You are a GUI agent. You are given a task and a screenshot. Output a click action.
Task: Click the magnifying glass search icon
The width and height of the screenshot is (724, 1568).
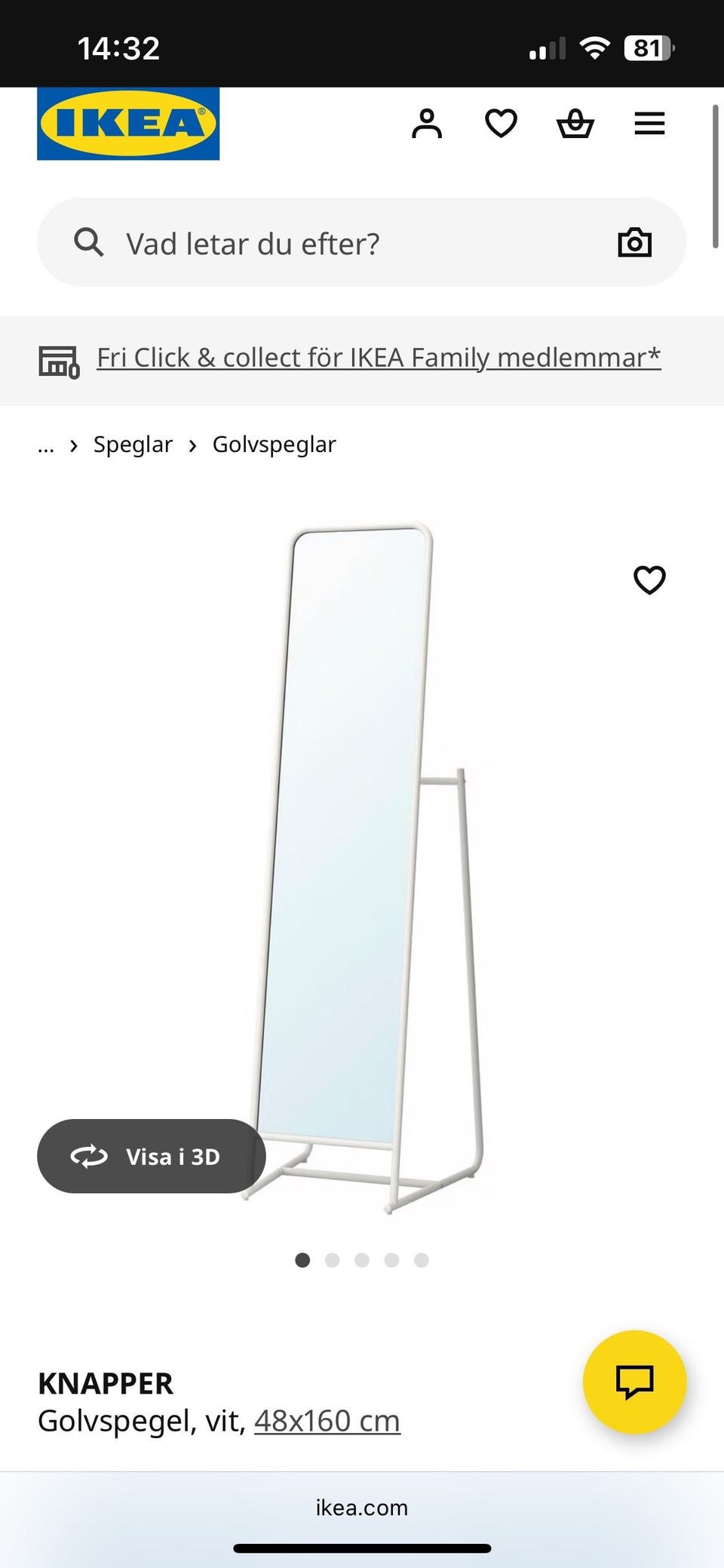tap(88, 242)
